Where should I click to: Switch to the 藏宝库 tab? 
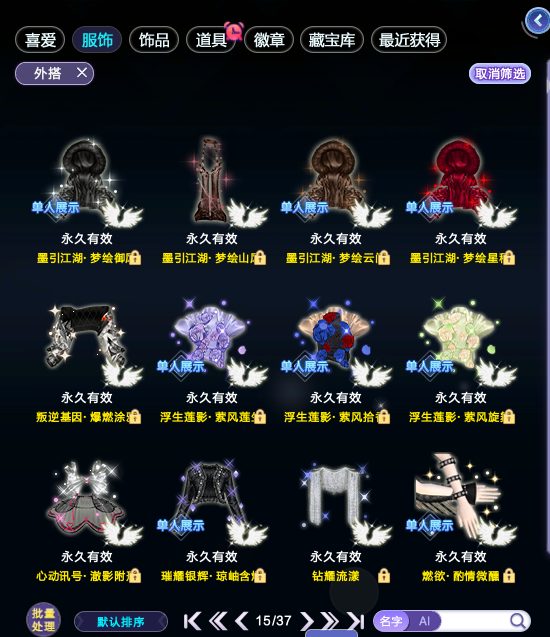(331, 40)
